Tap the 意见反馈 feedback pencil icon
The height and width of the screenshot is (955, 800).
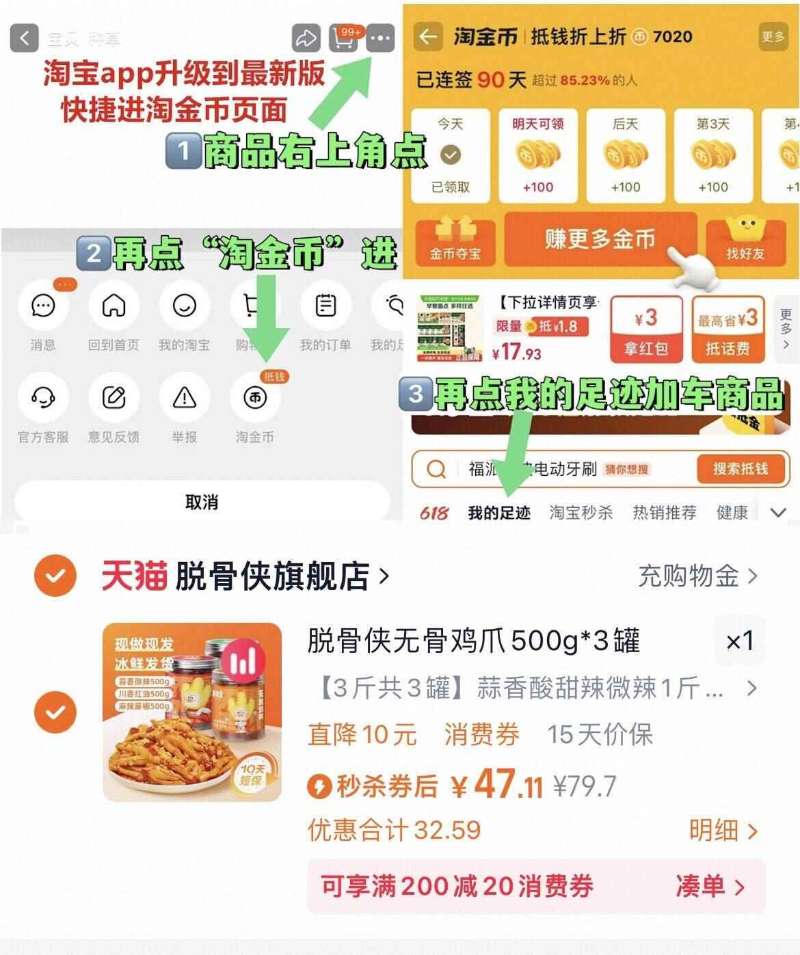tap(114, 400)
